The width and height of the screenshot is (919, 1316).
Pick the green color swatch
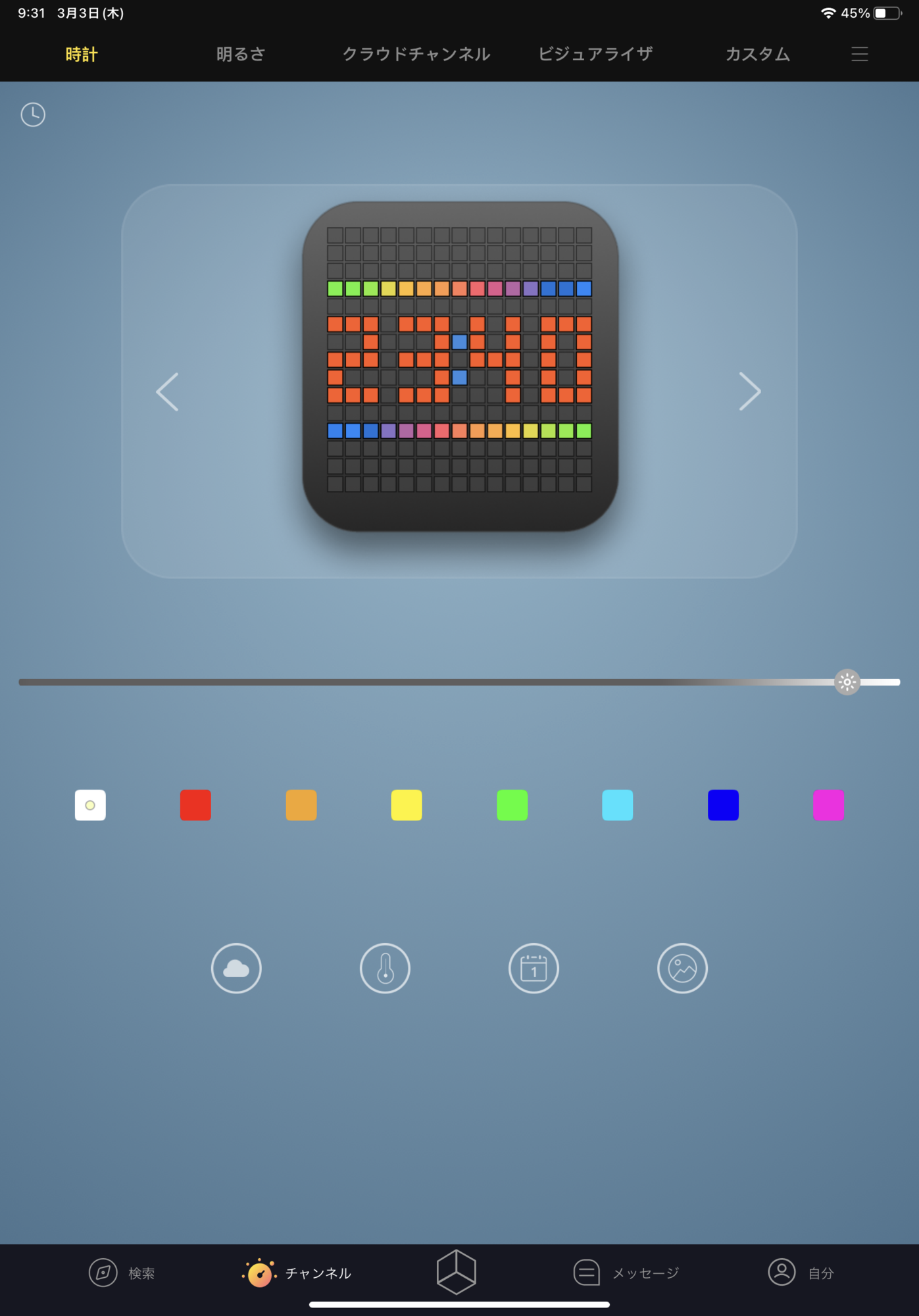(x=512, y=805)
